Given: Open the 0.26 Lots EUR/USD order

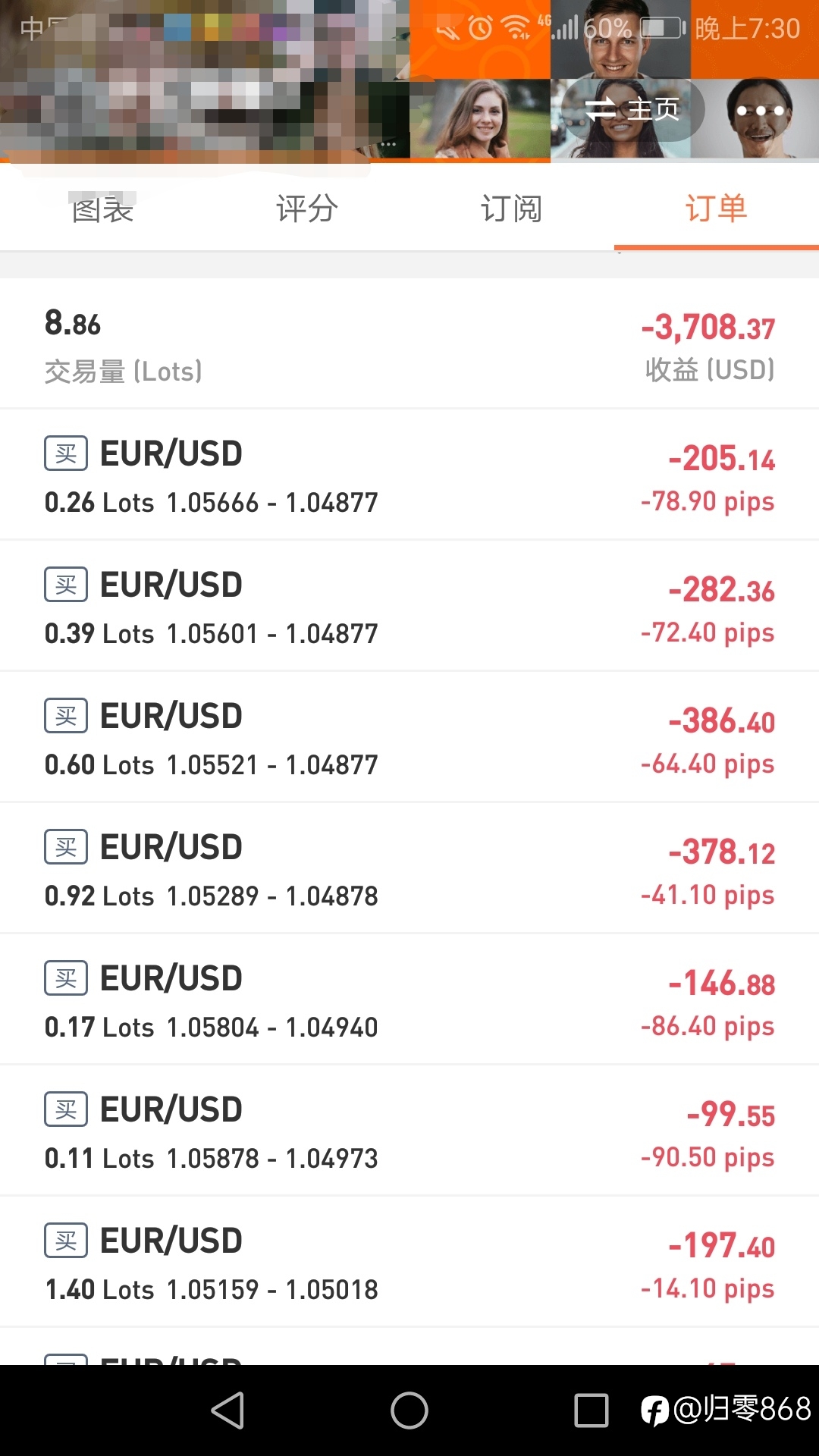Looking at the screenshot, I should [409, 475].
